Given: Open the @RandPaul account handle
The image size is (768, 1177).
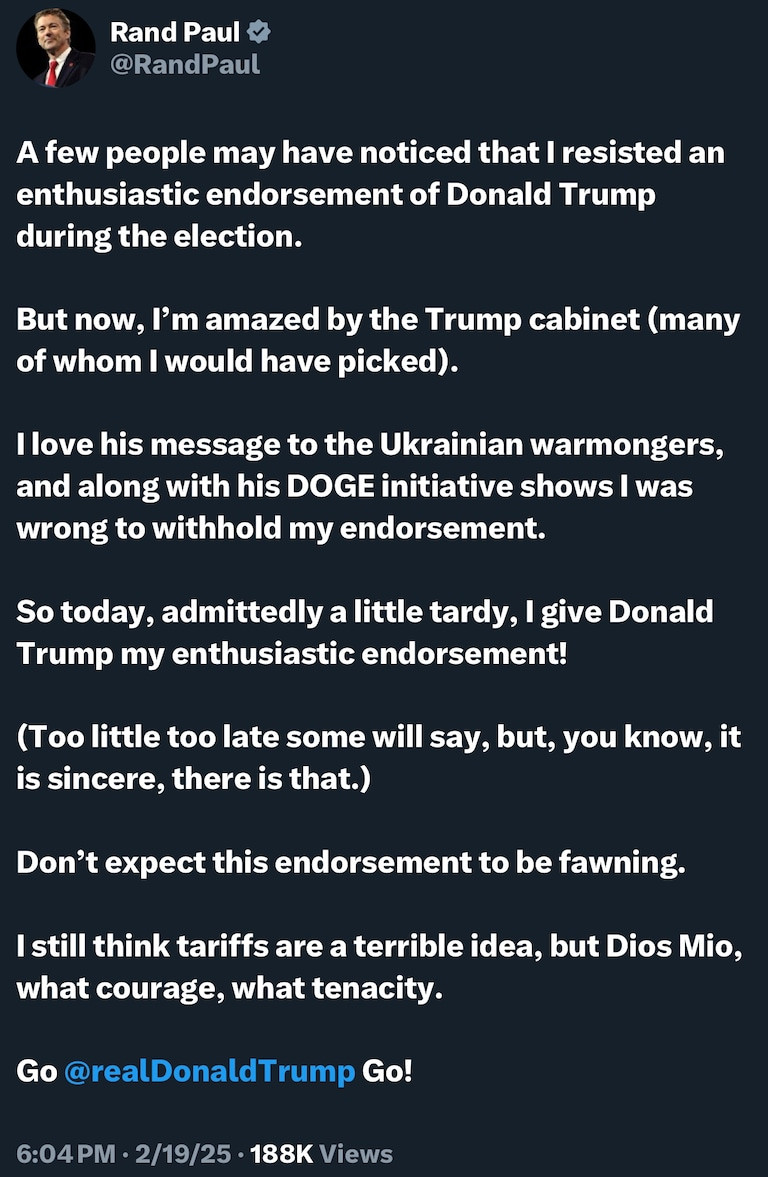Looking at the screenshot, I should coord(185,65).
